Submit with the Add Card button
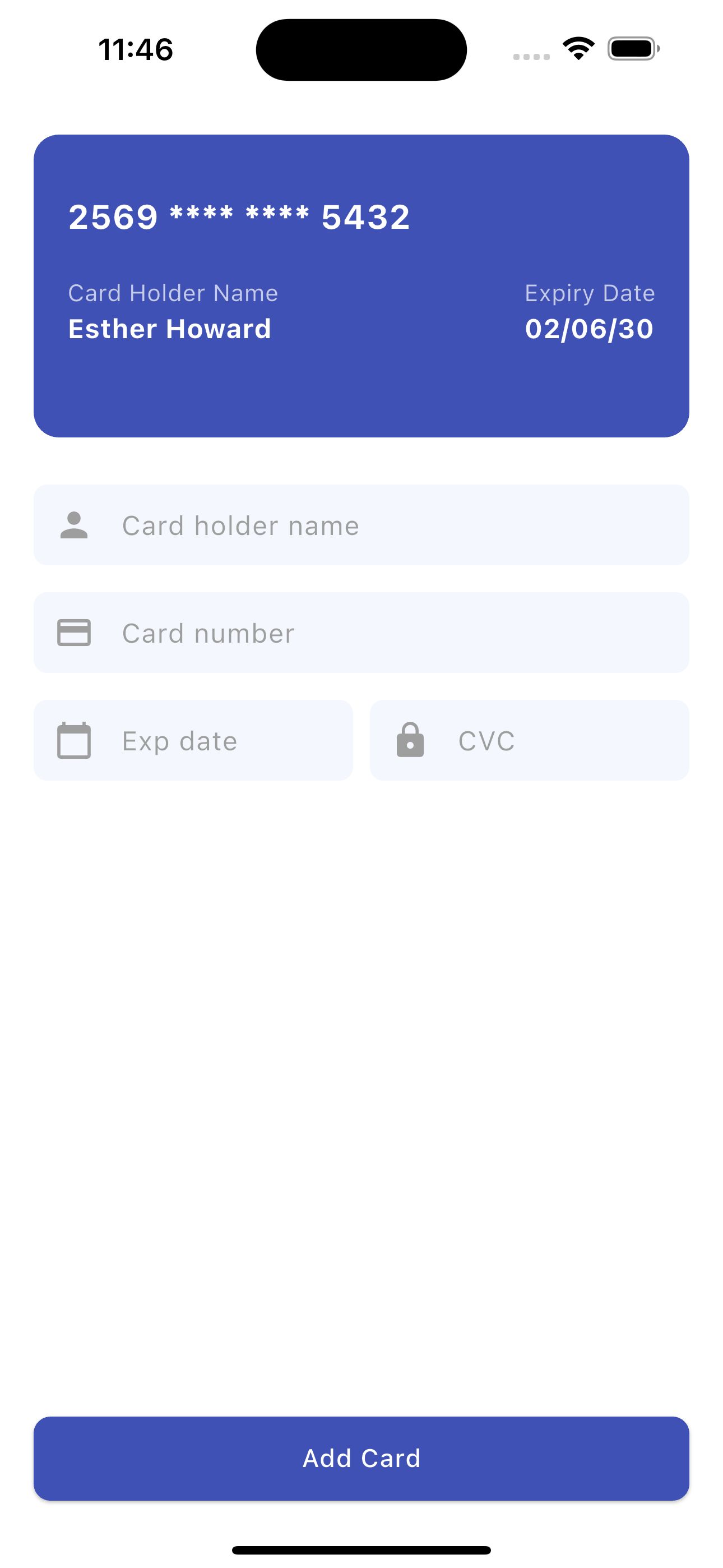 pos(361,1458)
